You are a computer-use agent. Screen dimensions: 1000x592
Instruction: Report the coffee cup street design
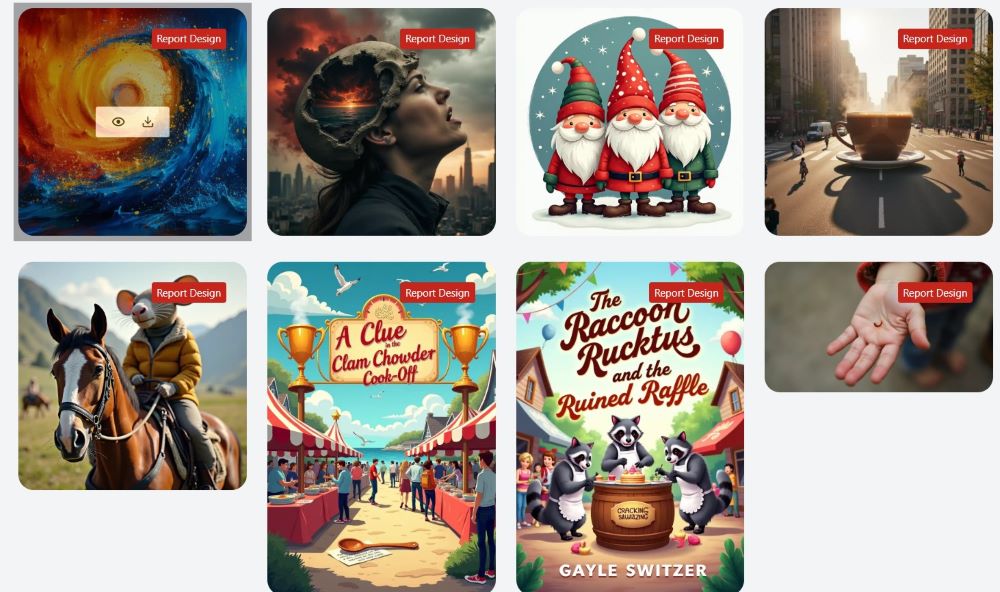(x=934, y=39)
